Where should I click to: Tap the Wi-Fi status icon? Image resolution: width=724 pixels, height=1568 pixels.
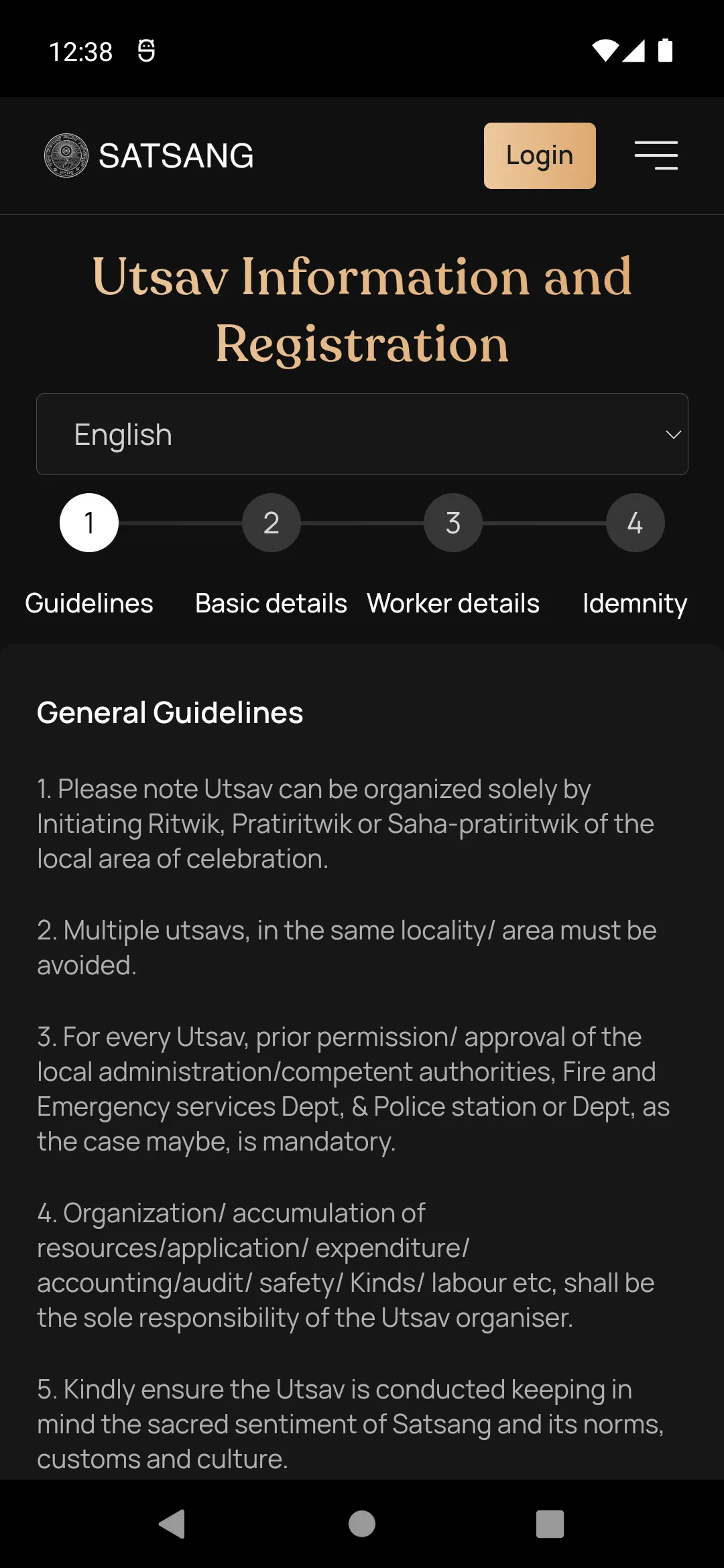[x=607, y=49]
